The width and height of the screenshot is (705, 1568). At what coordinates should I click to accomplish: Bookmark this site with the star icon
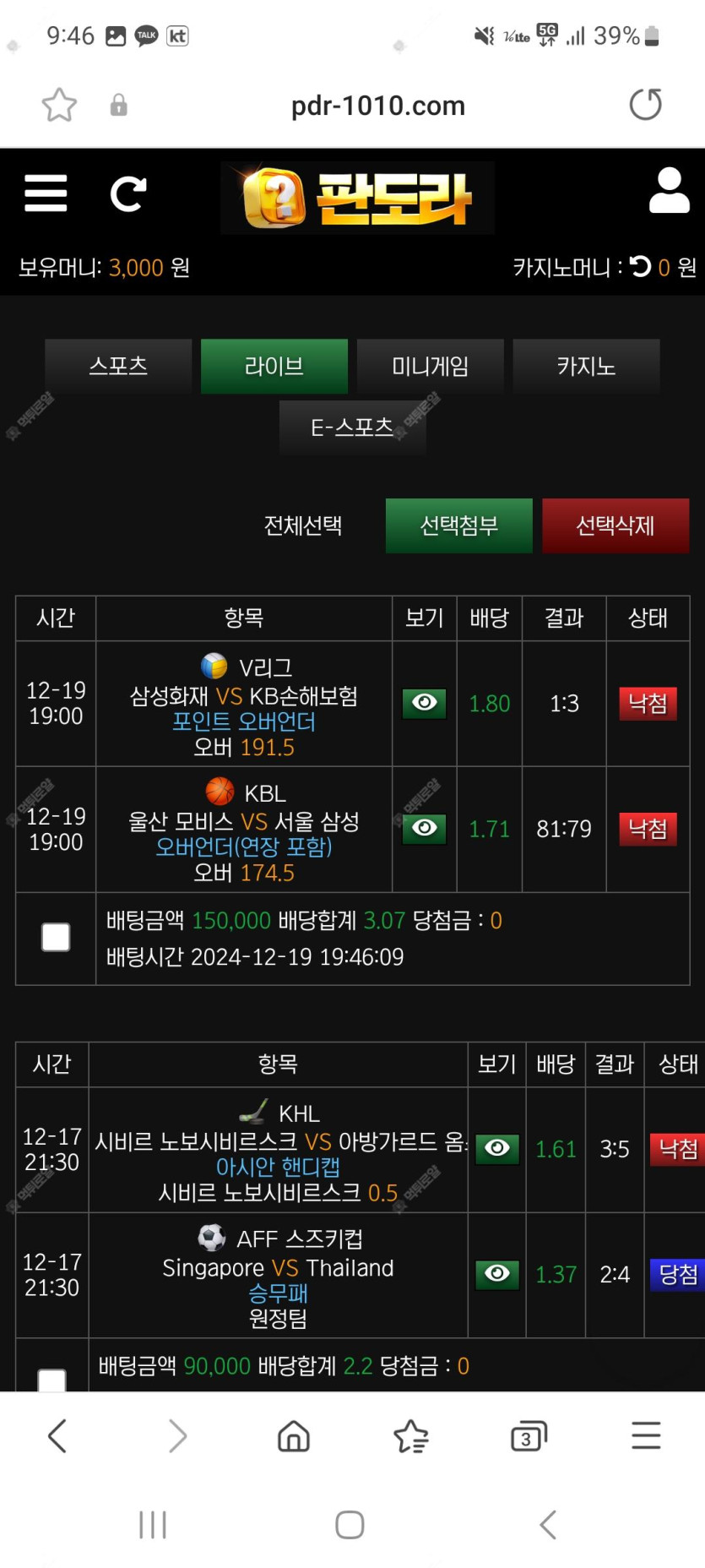[59, 105]
